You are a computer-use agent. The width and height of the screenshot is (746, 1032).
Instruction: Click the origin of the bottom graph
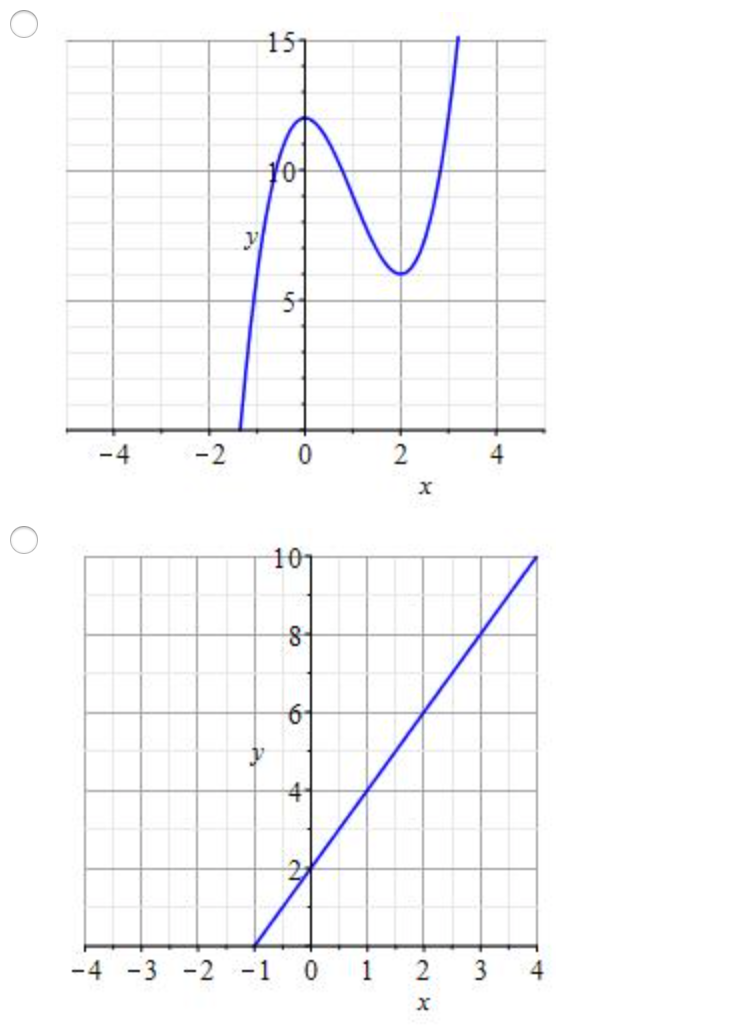point(311,944)
